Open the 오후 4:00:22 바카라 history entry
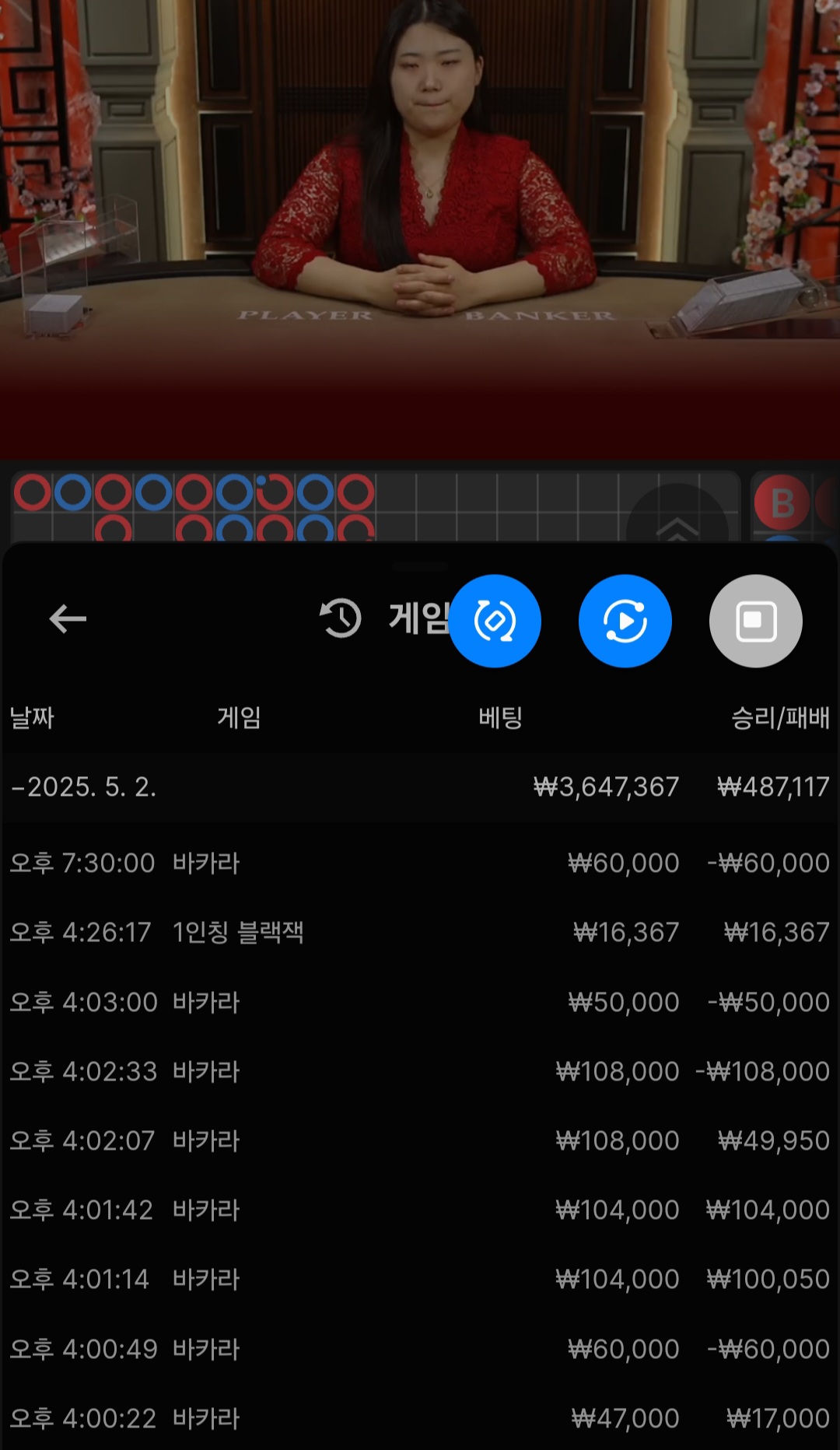 (x=420, y=1418)
